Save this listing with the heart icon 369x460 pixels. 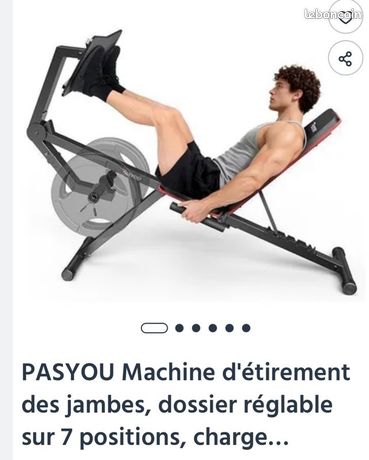(345, 17)
